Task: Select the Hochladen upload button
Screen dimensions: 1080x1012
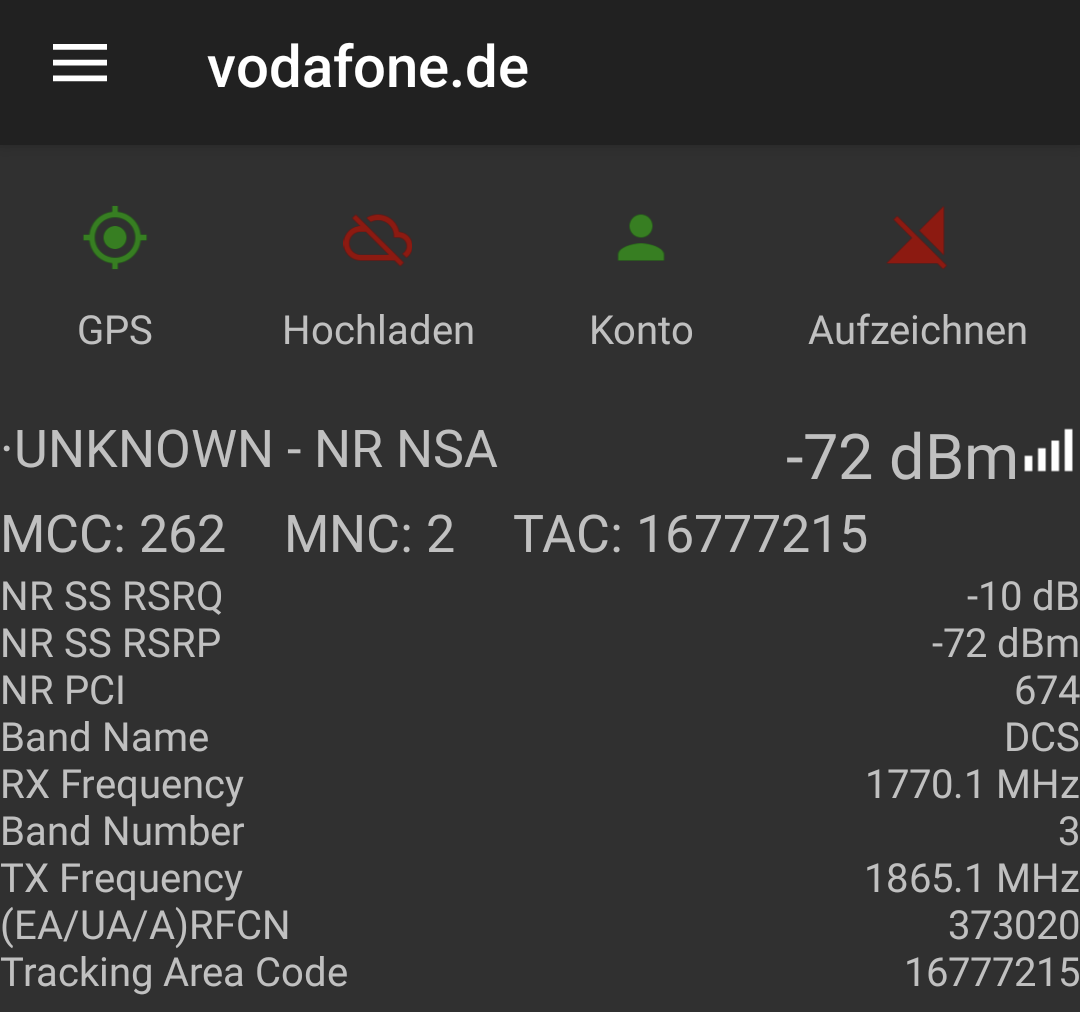Action: [x=378, y=278]
